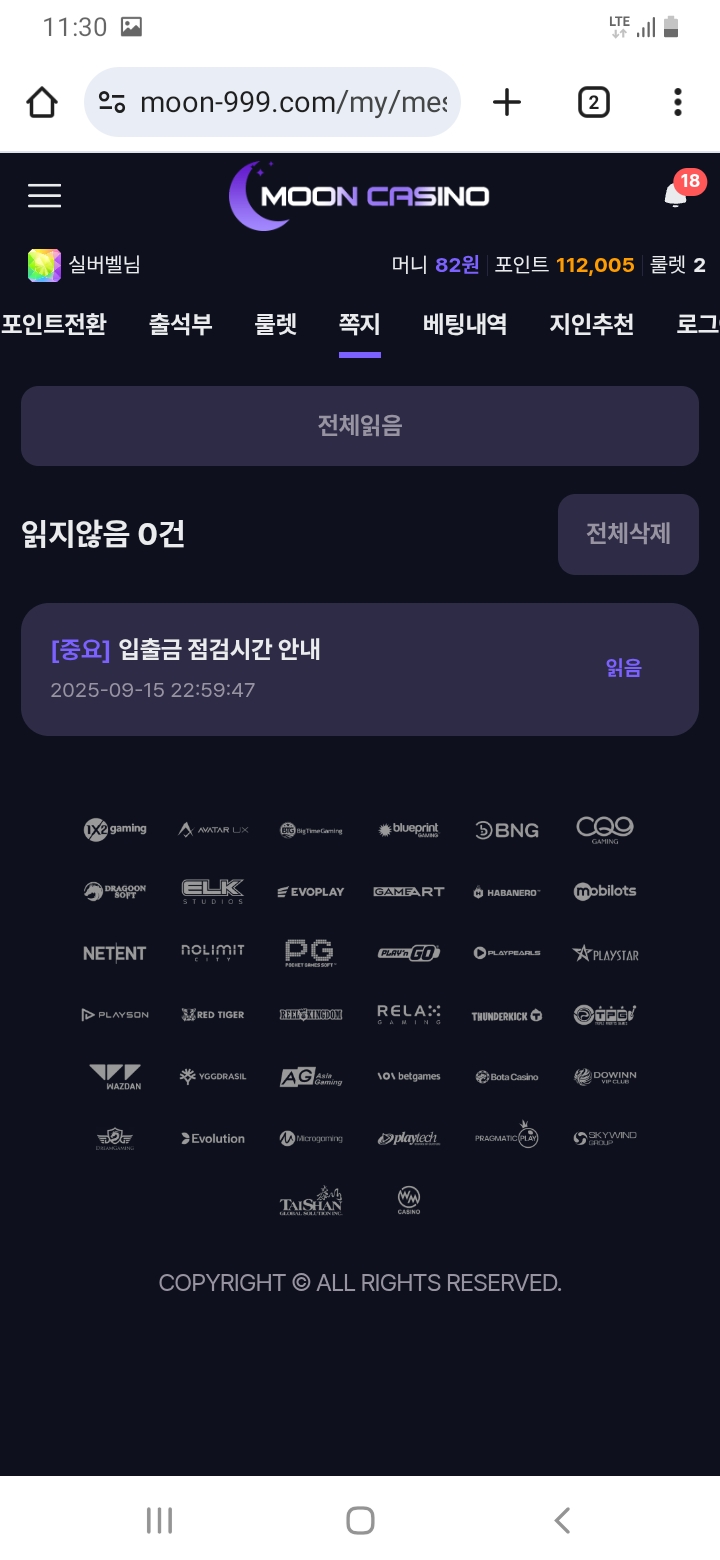Screen dimensions: 720x1560
Task: Open the recent apps button
Action: pyautogui.click(x=159, y=1521)
